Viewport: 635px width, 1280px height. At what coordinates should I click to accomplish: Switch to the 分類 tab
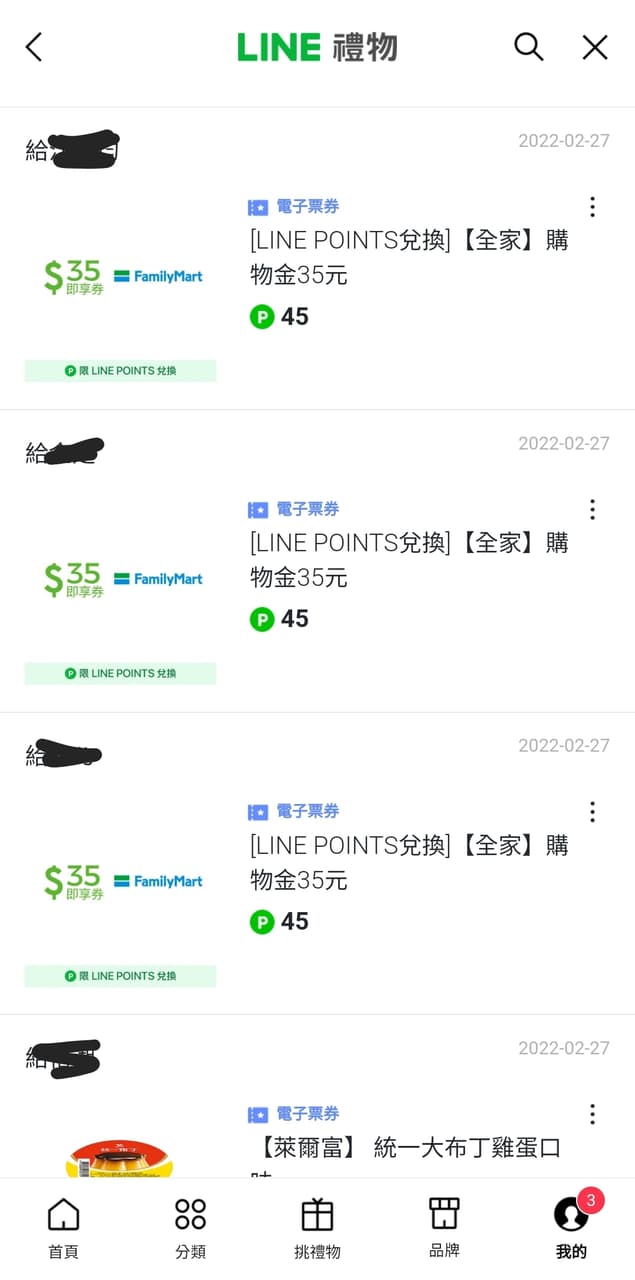coord(190,1228)
